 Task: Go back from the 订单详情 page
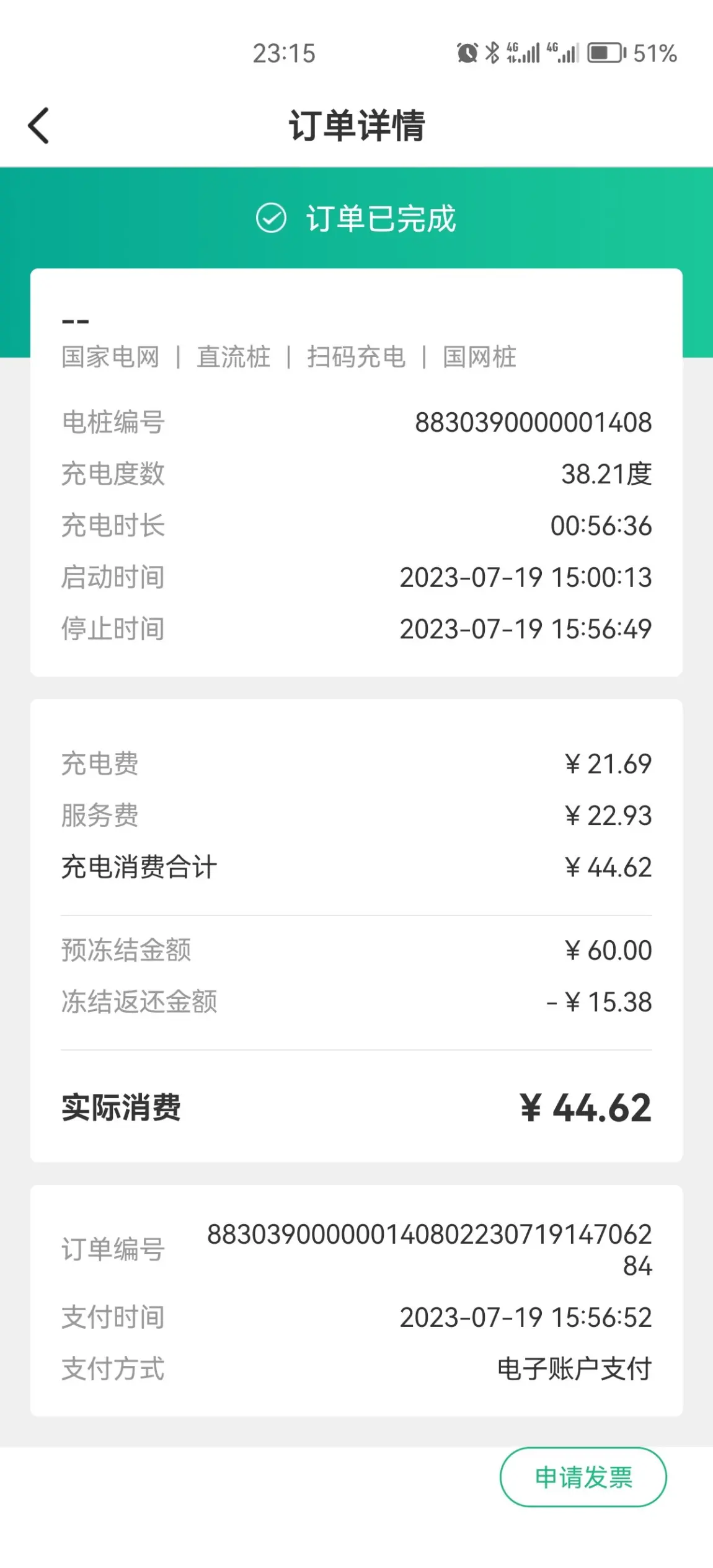click(38, 126)
